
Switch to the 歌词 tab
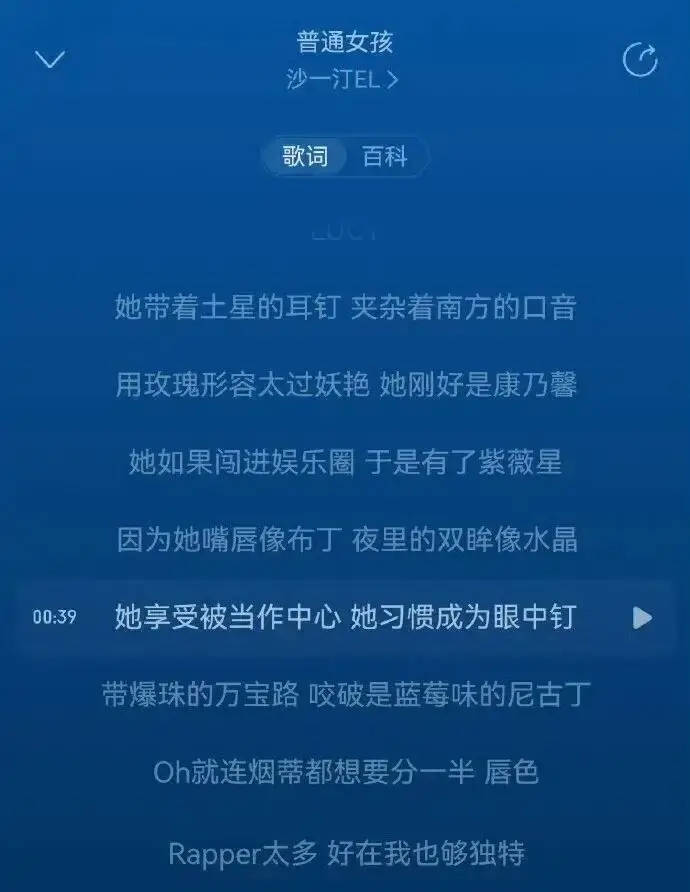(x=305, y=157)
